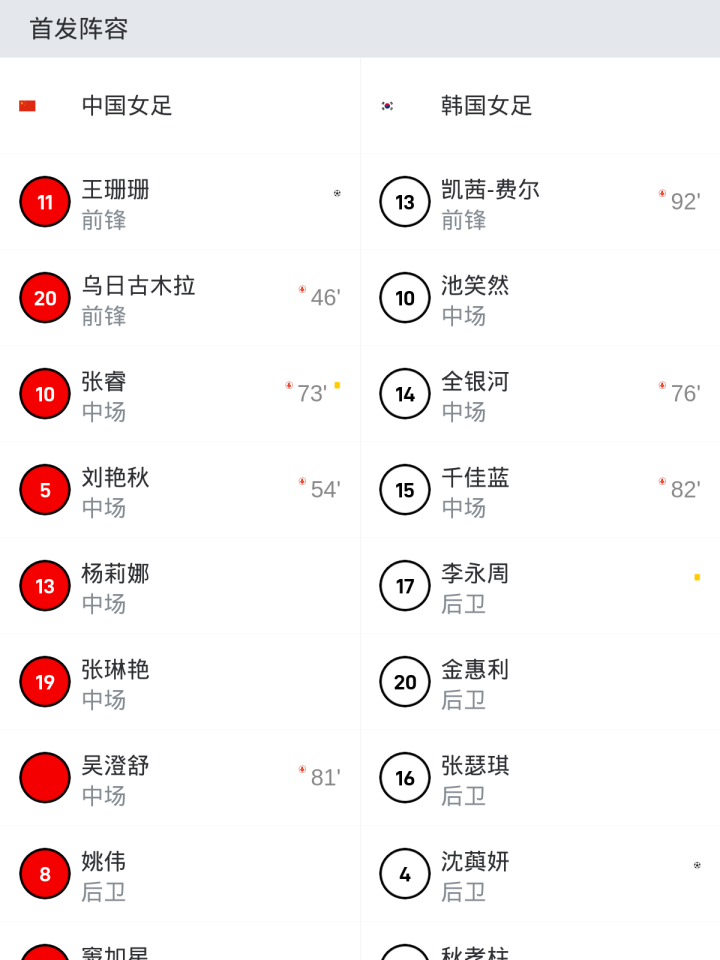720x960 pixels.
Task: View details for 金惠利
Action: (x=475, y=682)
